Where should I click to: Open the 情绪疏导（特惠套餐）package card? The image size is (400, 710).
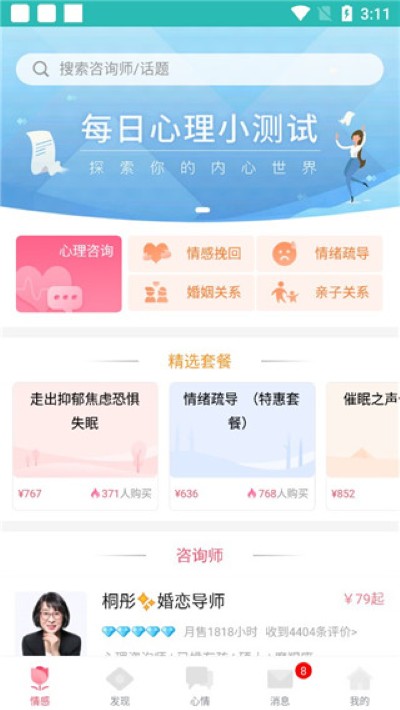[242, 446]
